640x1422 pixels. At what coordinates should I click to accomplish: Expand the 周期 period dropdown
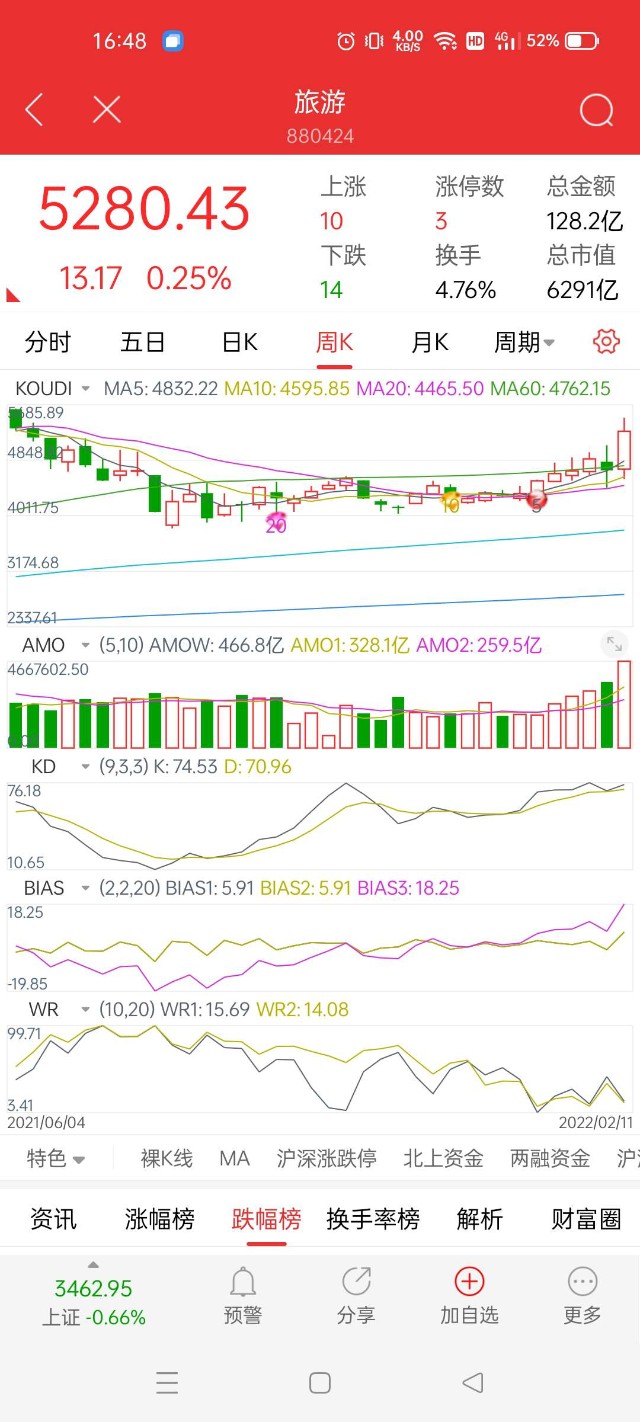tap(524, 342)
